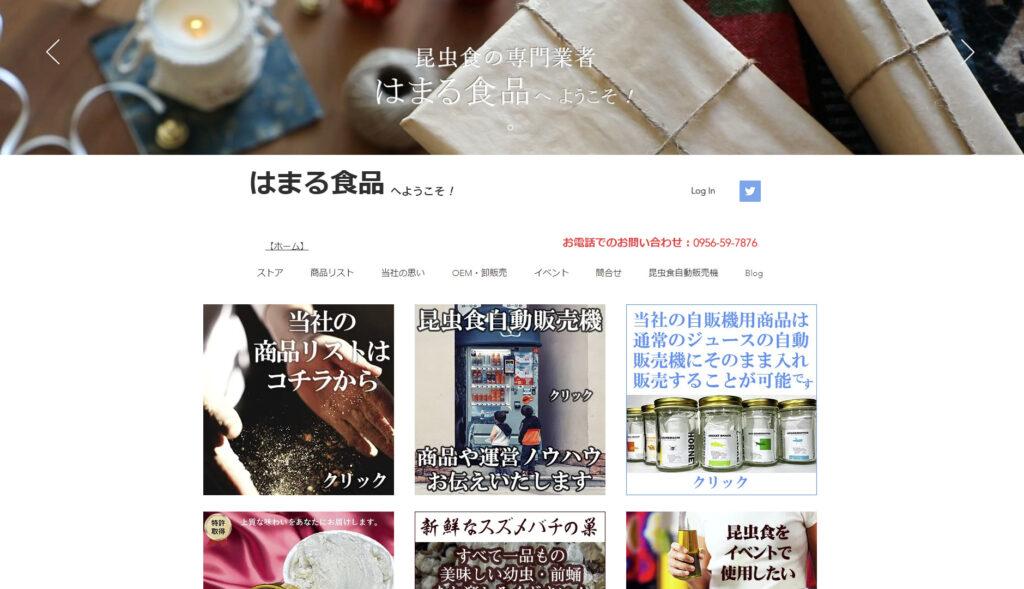The width and height of the screenshot is (1024, 589).
Task: Select 問合せ in the menu
Action: [608, 273]
